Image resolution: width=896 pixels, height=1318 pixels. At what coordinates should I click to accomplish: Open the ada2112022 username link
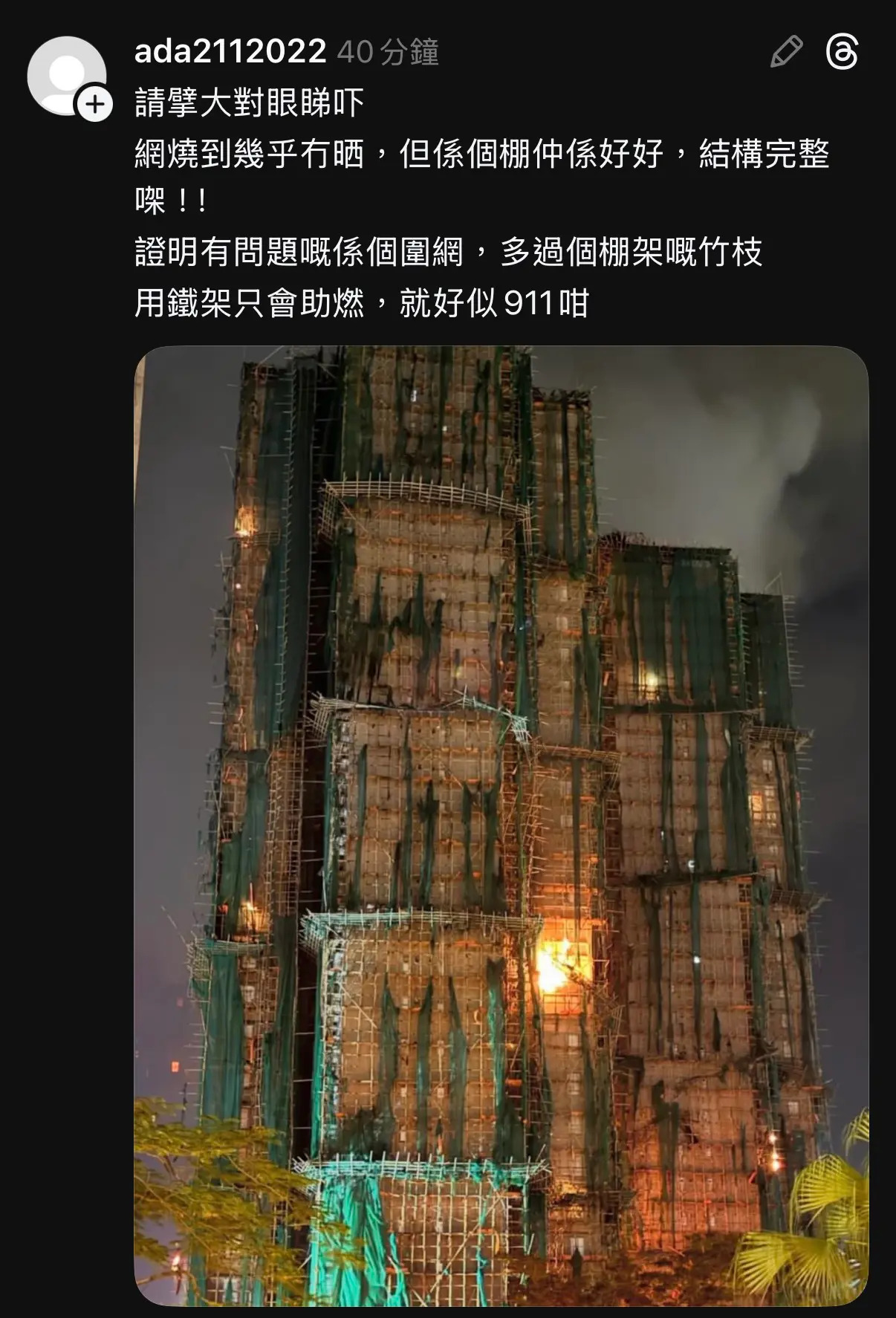pyautogui.click(x=230, y=52)
